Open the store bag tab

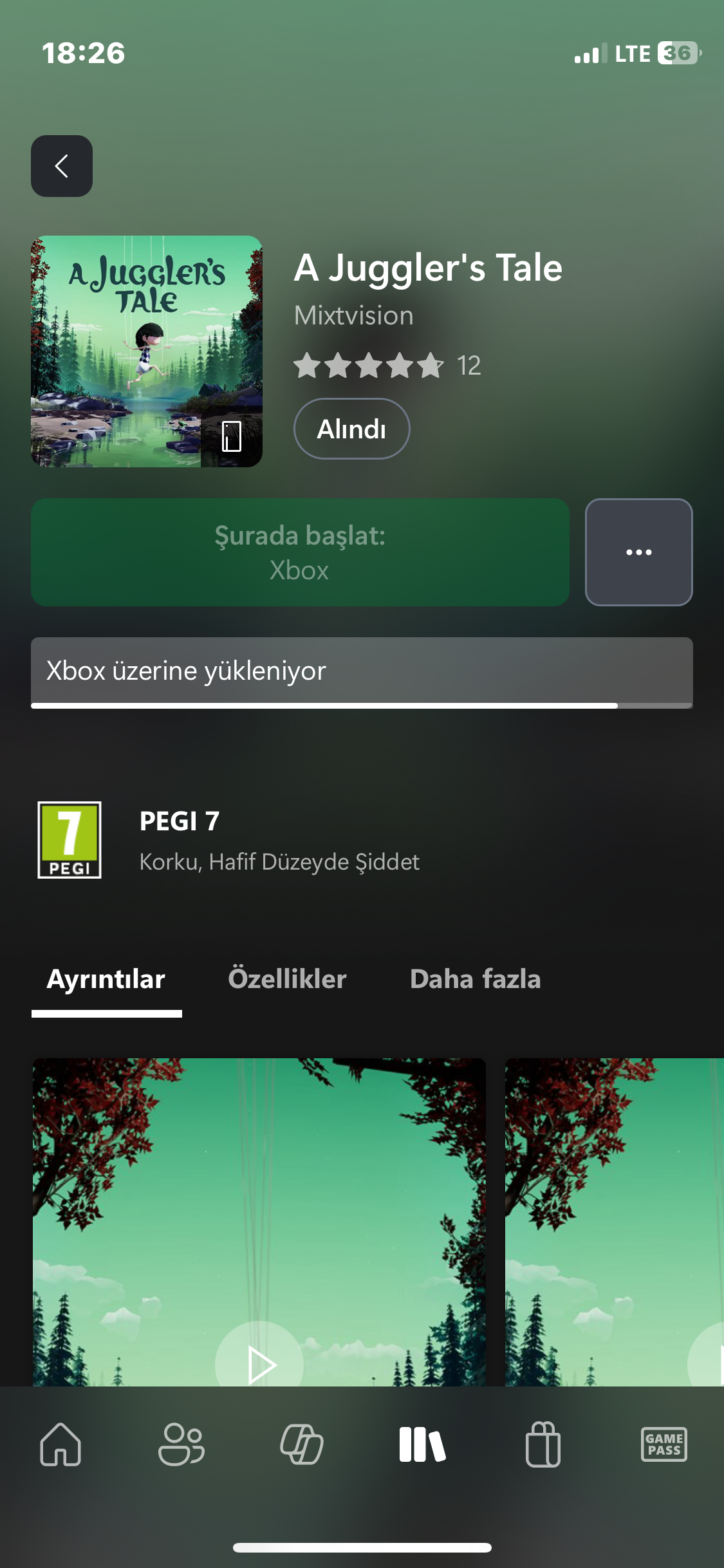543,1444
